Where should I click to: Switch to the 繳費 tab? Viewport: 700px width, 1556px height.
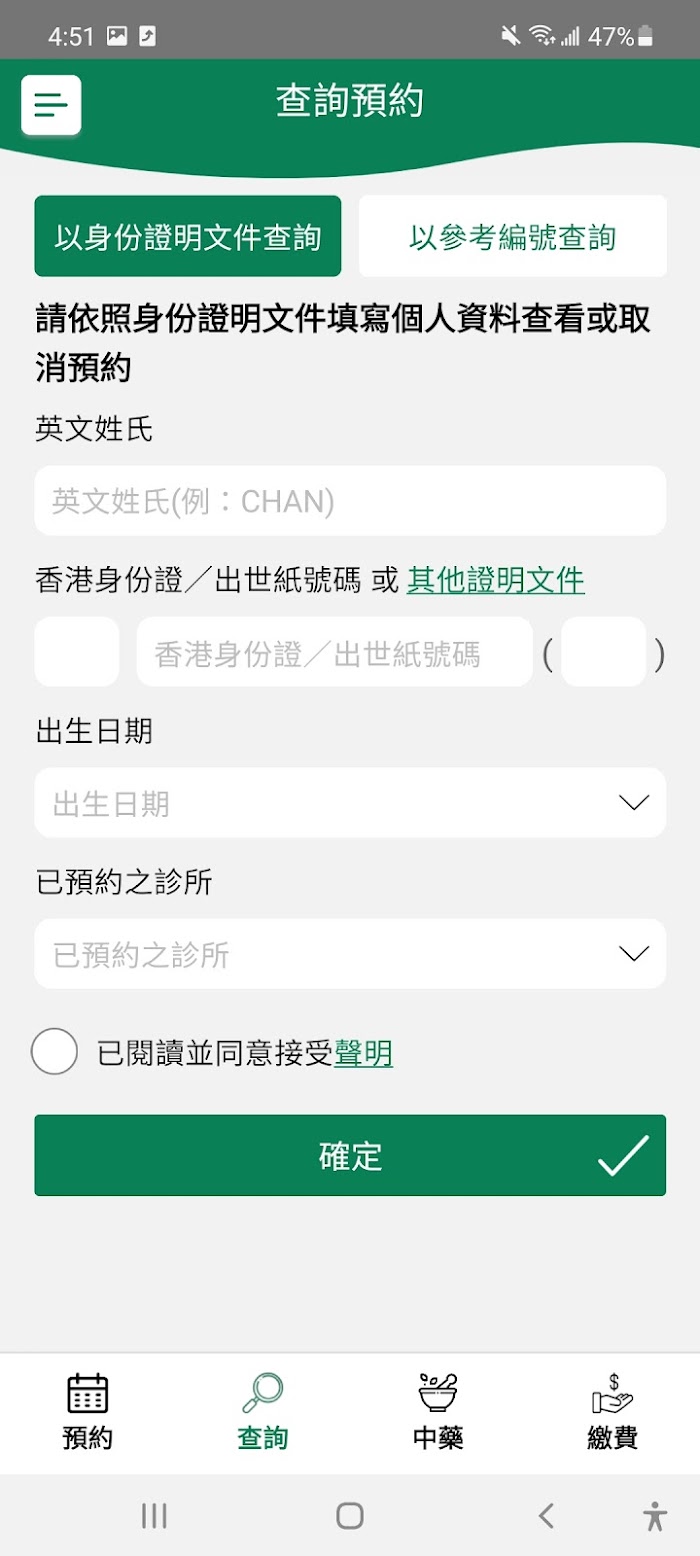[612, 1412]
